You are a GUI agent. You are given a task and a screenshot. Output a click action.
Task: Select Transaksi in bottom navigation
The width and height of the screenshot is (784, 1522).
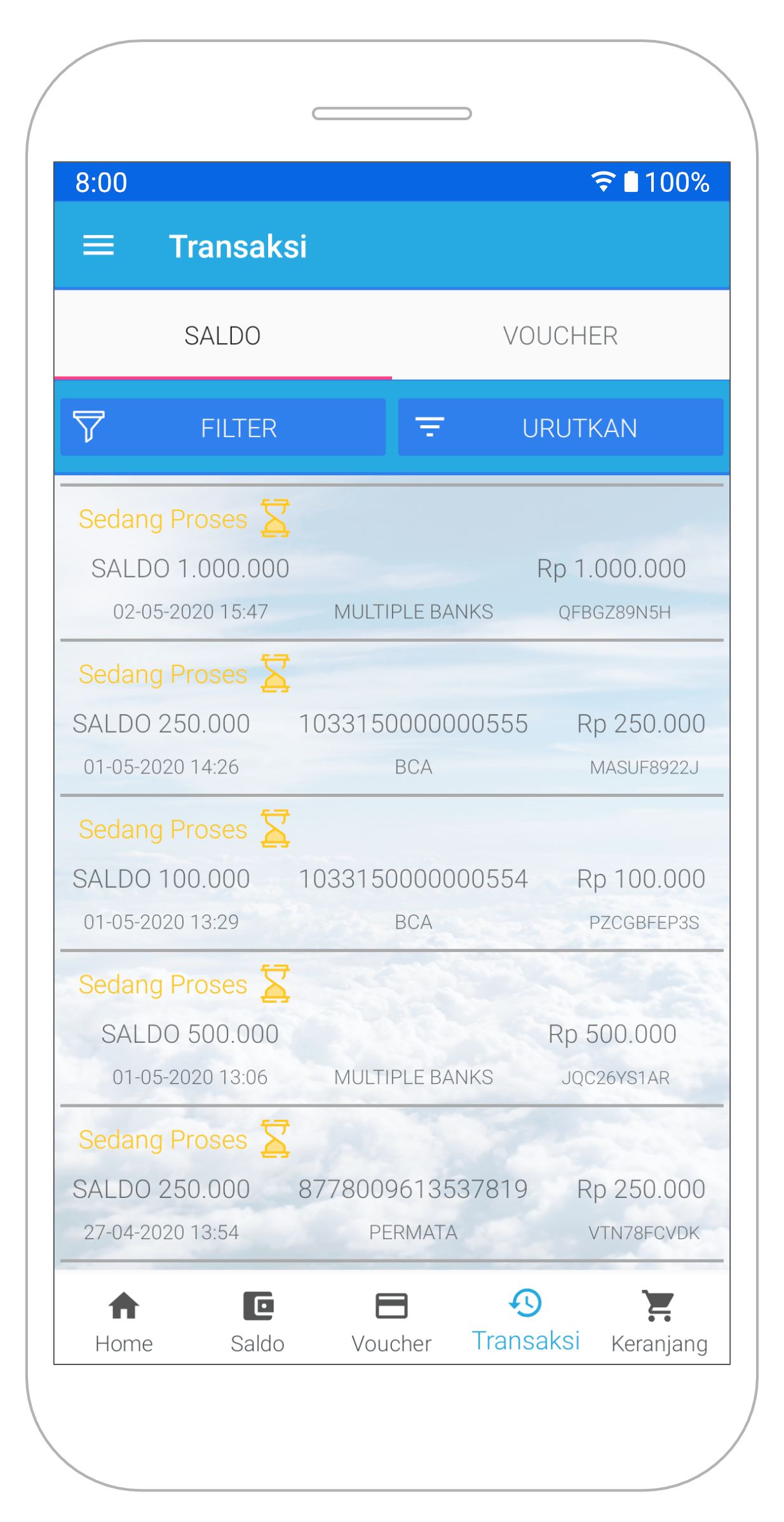tap(525, 1321)
